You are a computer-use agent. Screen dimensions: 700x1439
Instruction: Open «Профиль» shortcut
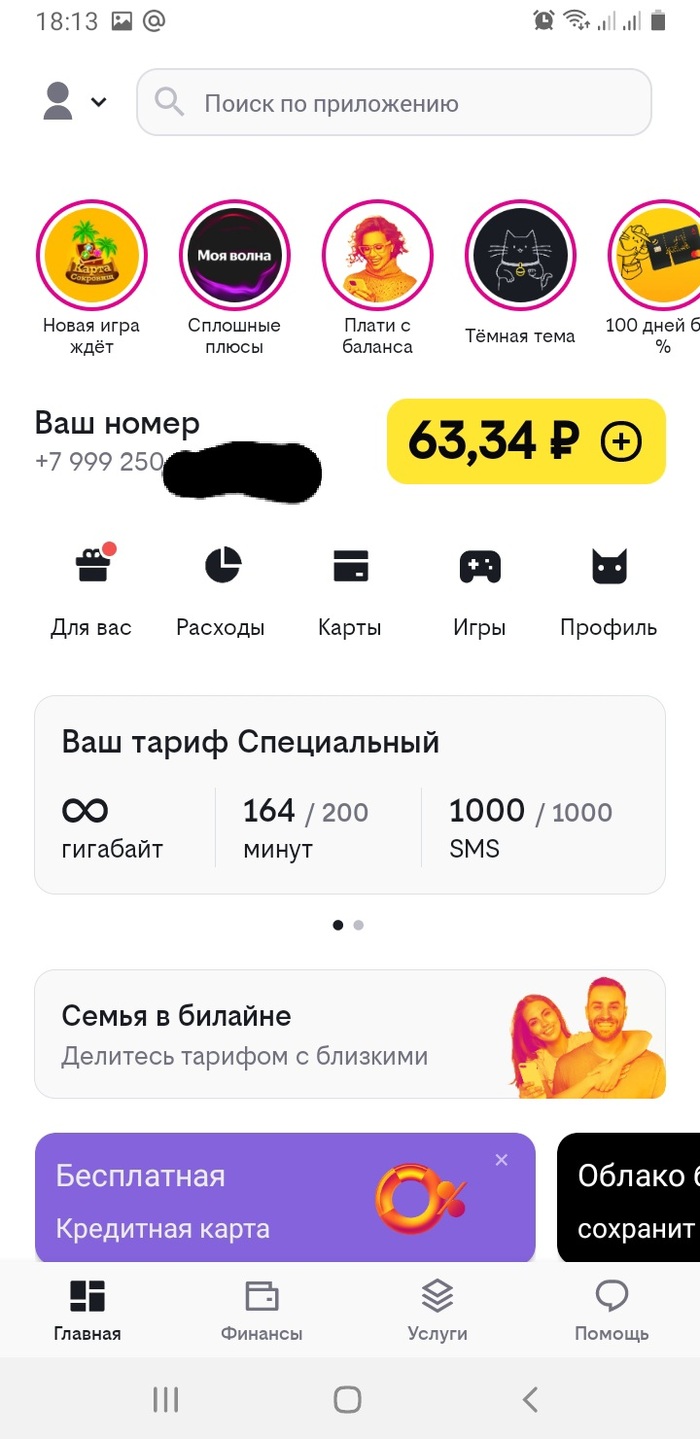(x=608, y=590)
